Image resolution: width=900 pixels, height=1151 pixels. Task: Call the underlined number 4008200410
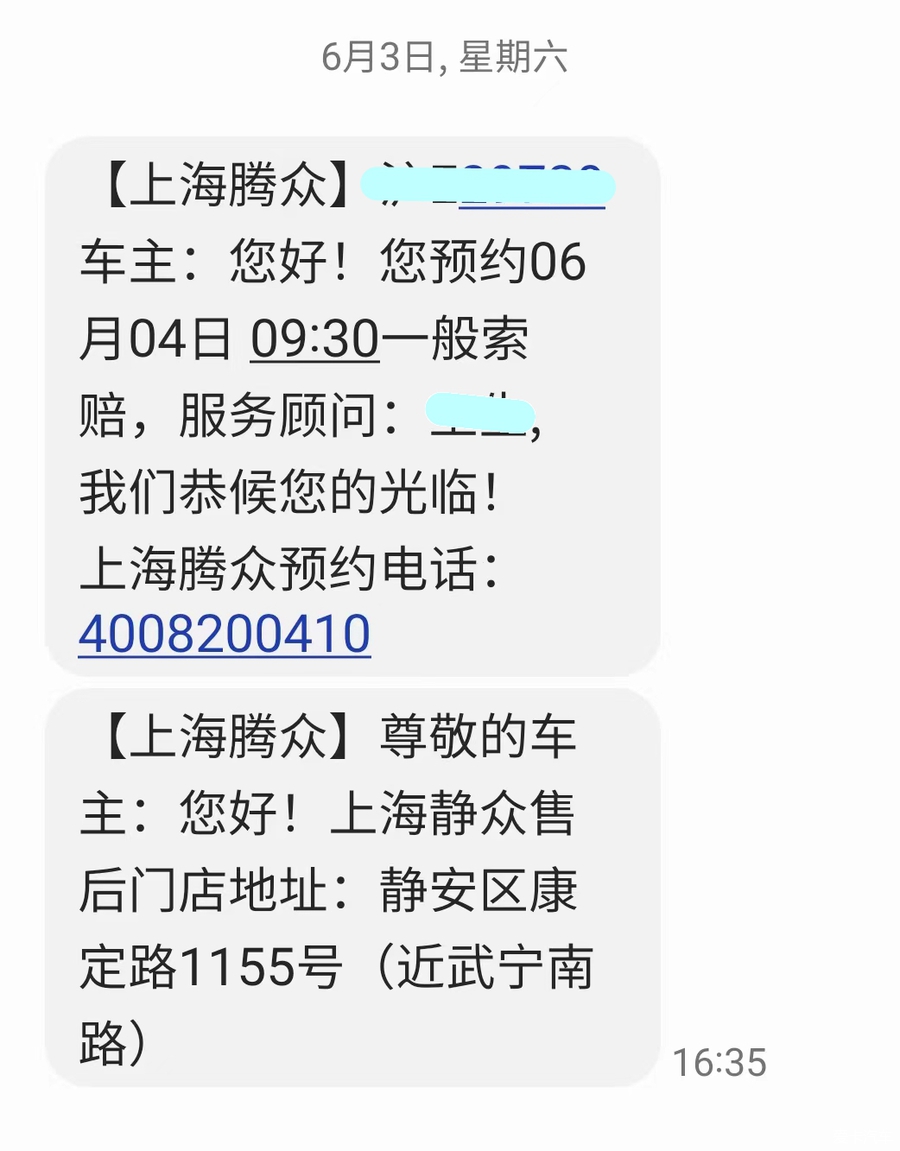click(224, 634)
